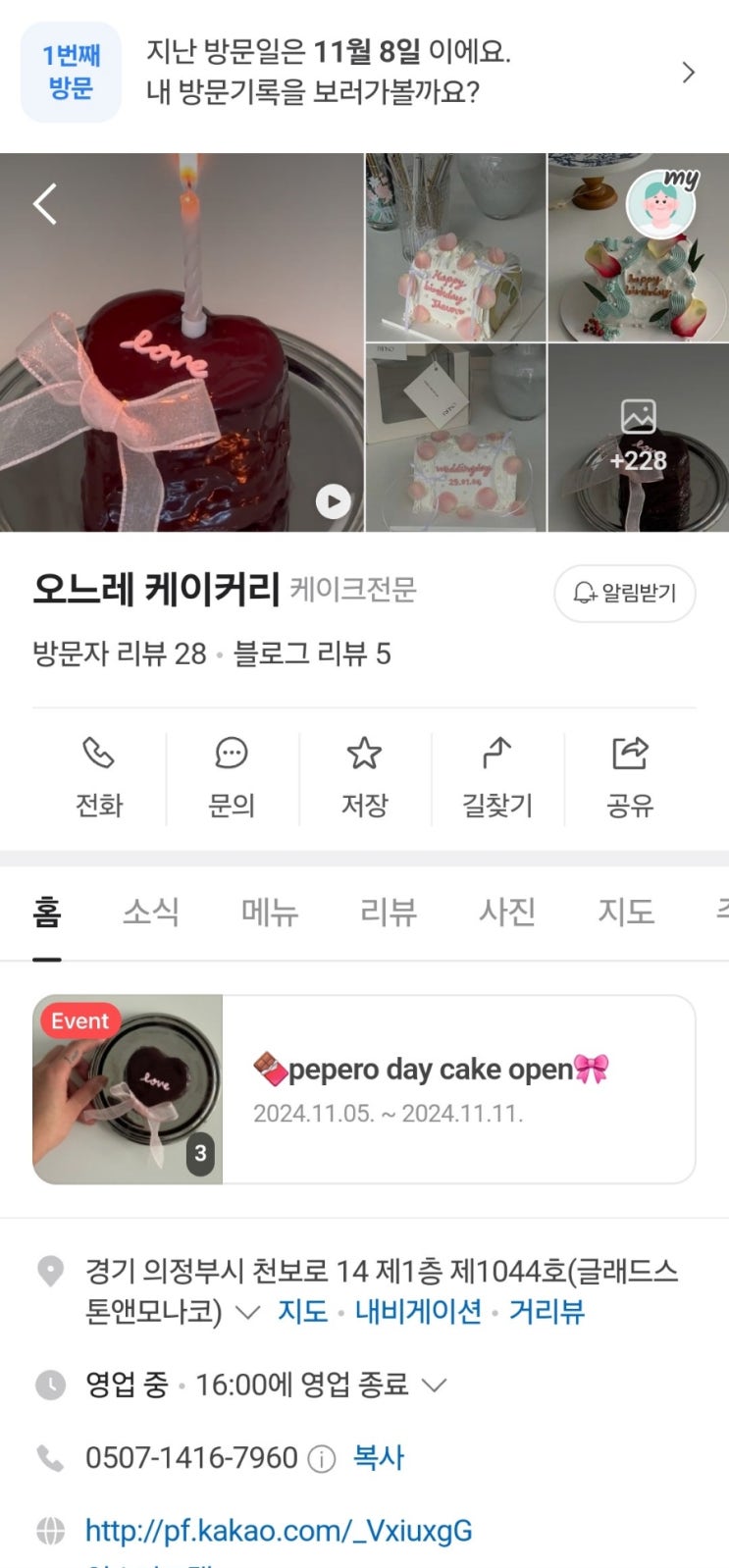Get directions via 길찾기

tap(497, 779)
